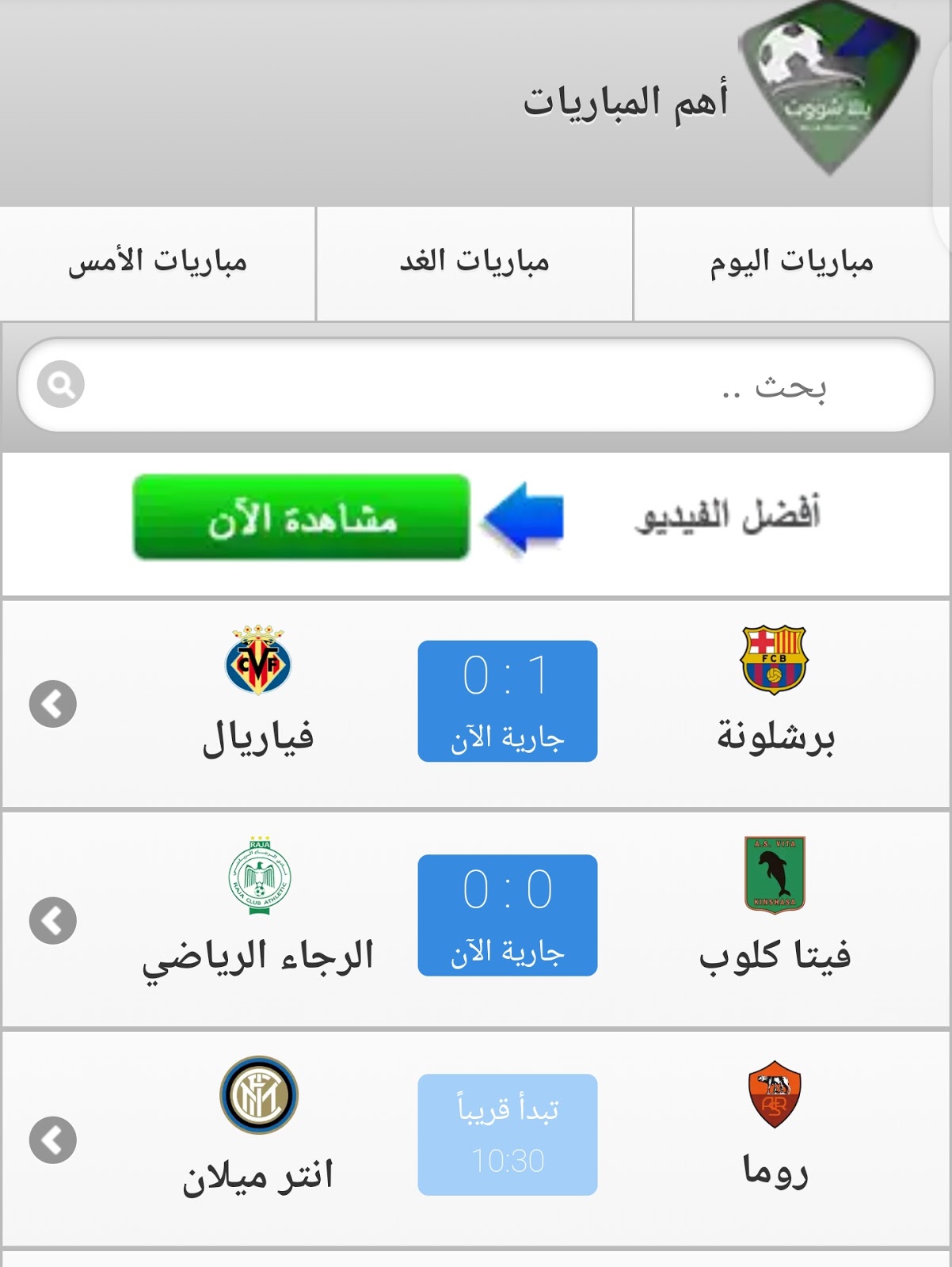
Task: Tap the arrow icon on the فياريال row
Action: [53, 704]
